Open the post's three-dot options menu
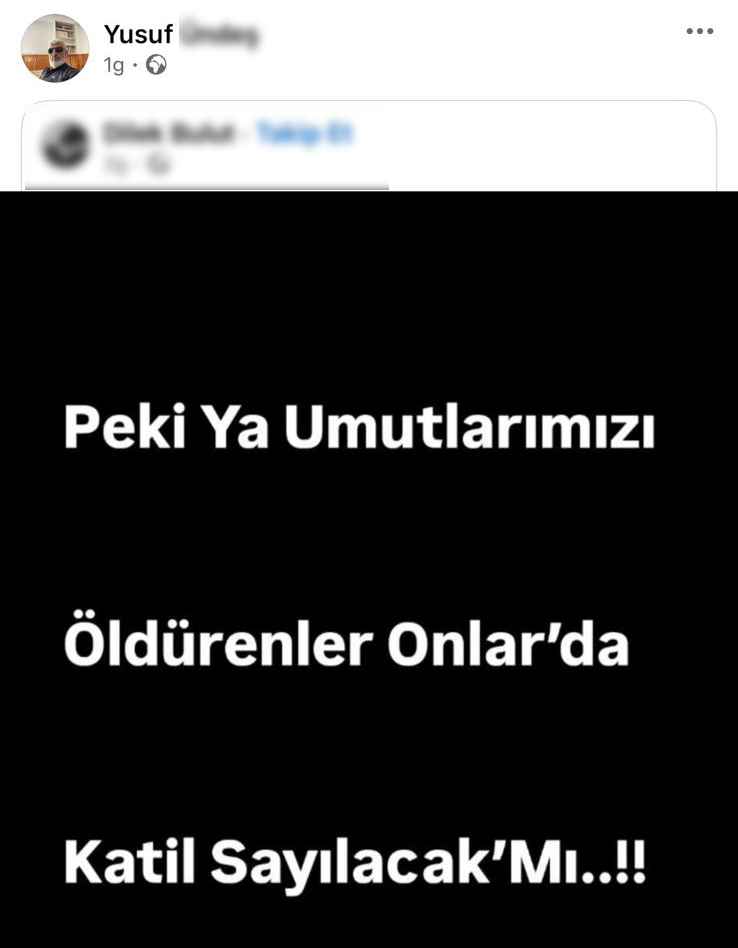The height and width of the screenshot is (948, 738). pos(700,32)
